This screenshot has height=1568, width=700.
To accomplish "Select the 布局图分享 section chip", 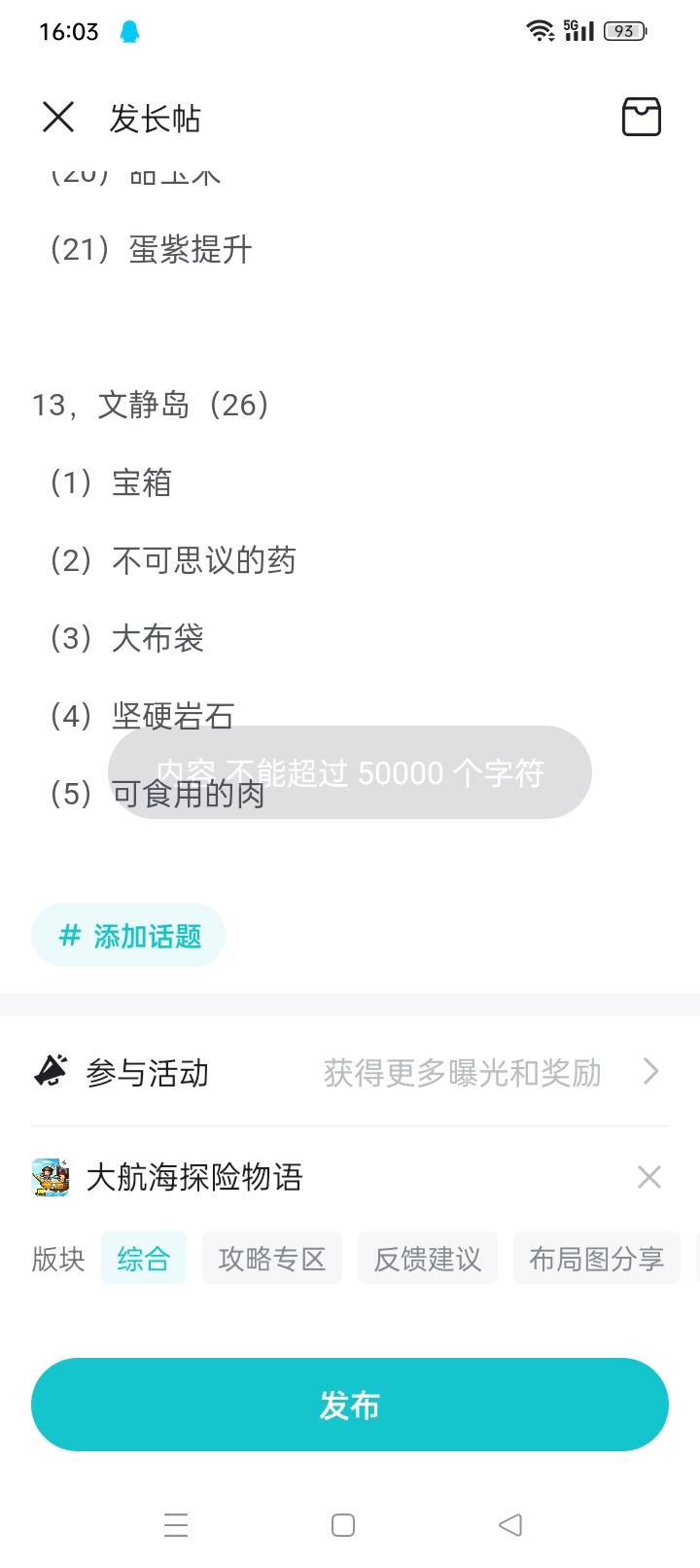I will pos(596,1259).
